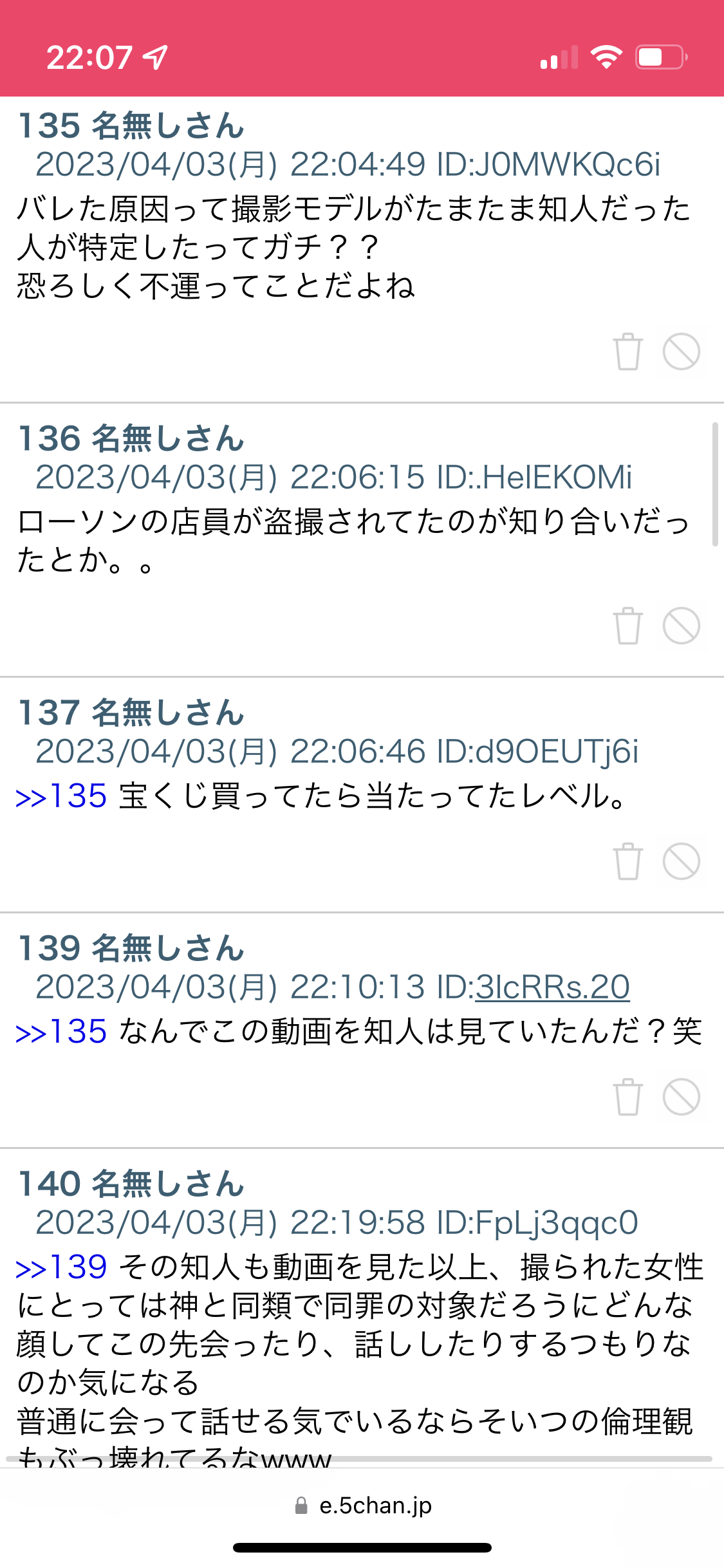
Task: Toggle the Wi-Fi status icon
Action: [x=606, y=57]
